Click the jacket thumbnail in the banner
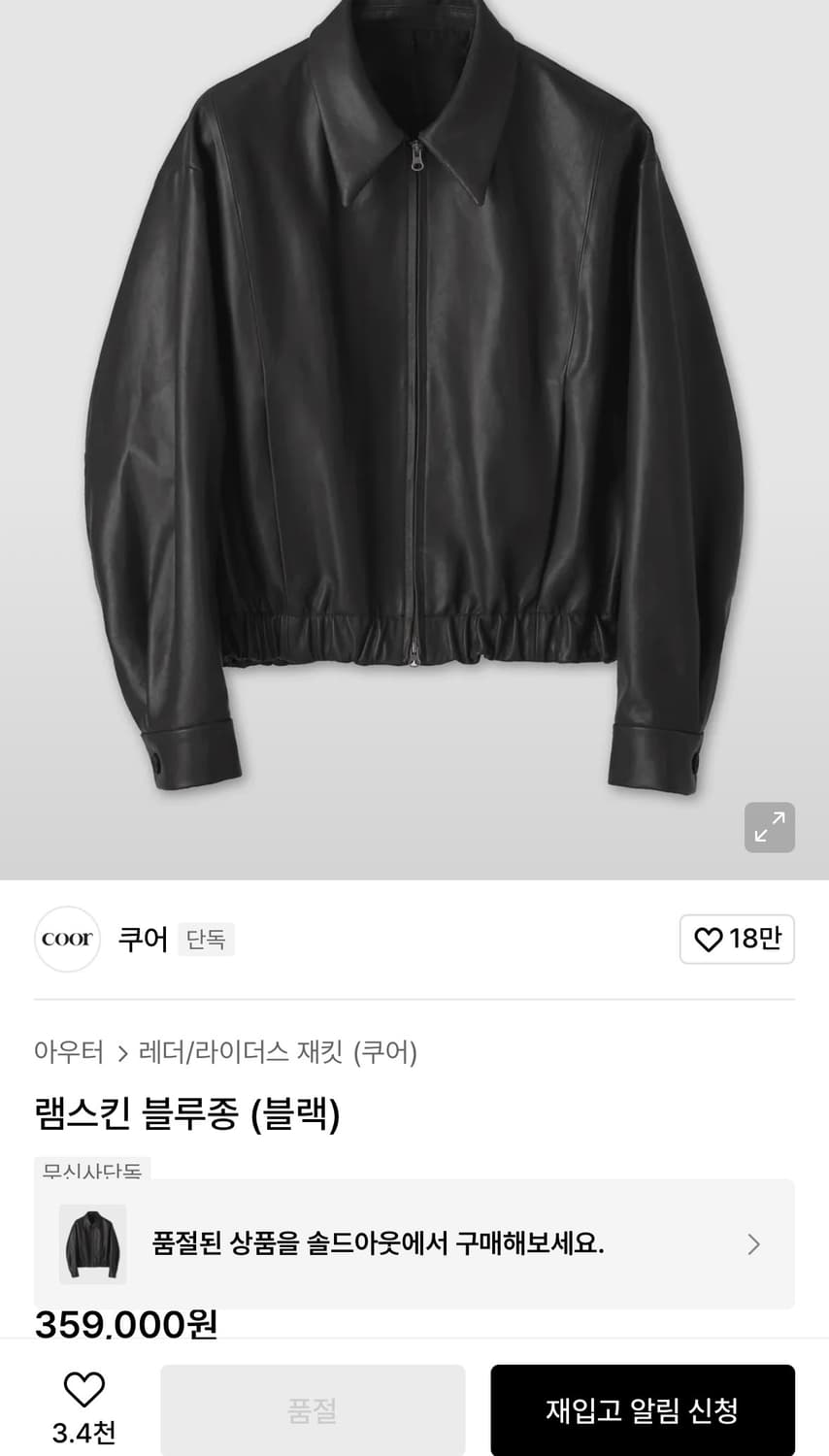 pos(92,1243)
